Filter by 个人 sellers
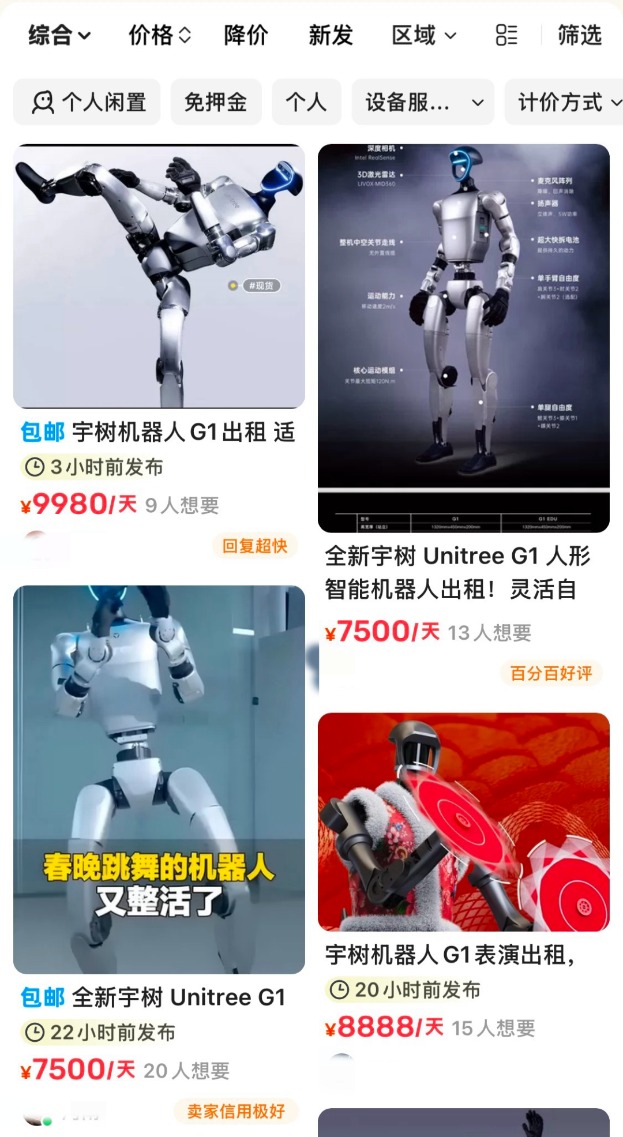Screen dimensions: 623x1137 pyautogui.click(x=305, y=102)
